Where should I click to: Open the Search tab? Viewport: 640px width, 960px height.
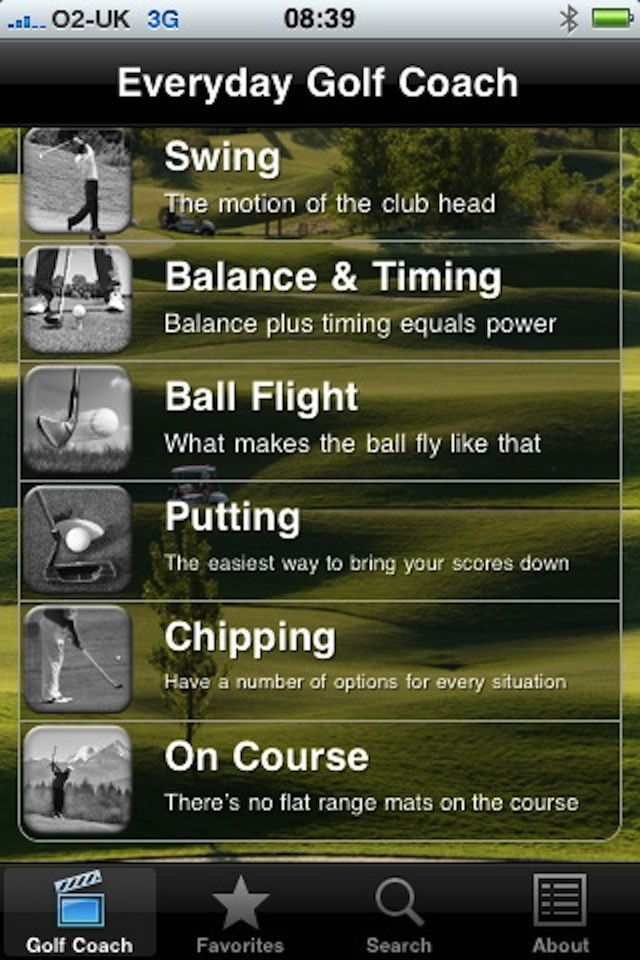click(x=398, y=913)
